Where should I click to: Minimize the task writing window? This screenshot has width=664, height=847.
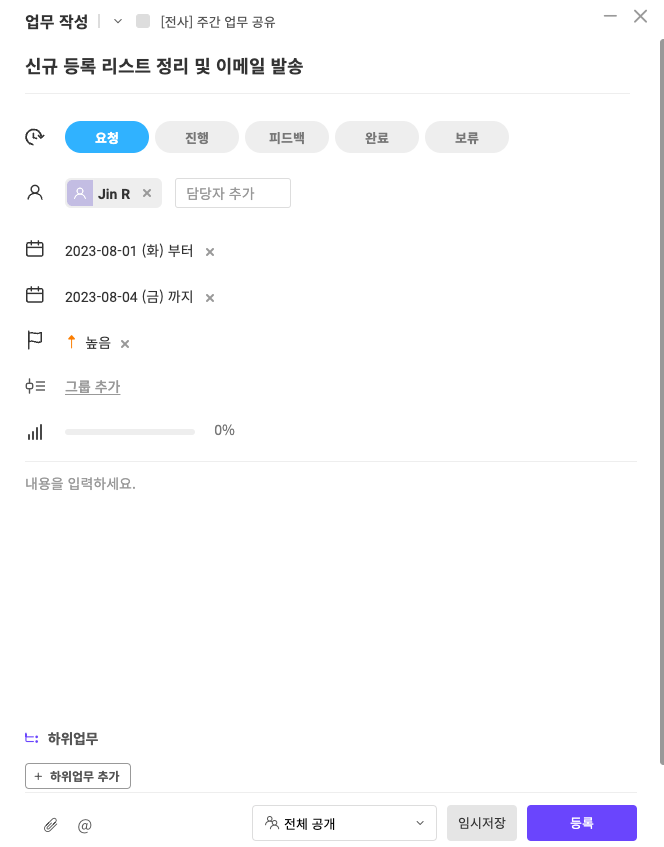(x=611, y=16)
